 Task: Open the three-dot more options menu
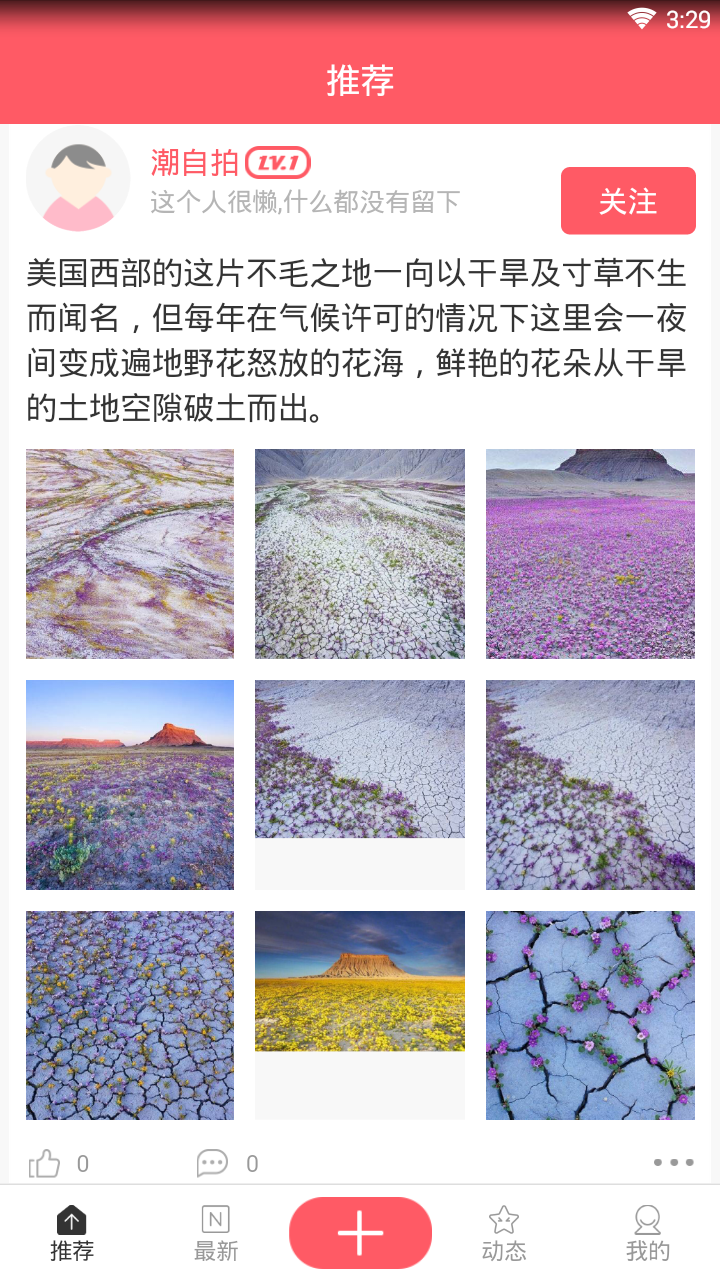673,1162
